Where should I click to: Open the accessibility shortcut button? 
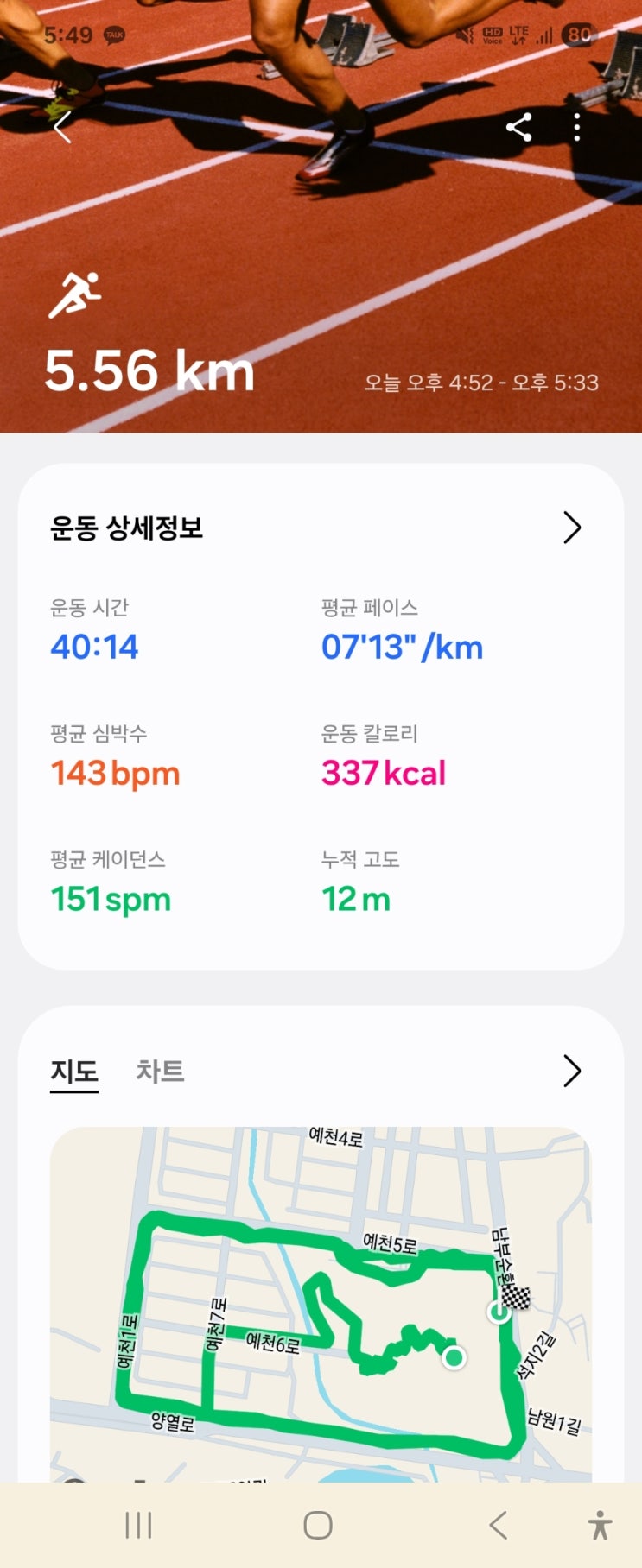tap(600, 1525)
